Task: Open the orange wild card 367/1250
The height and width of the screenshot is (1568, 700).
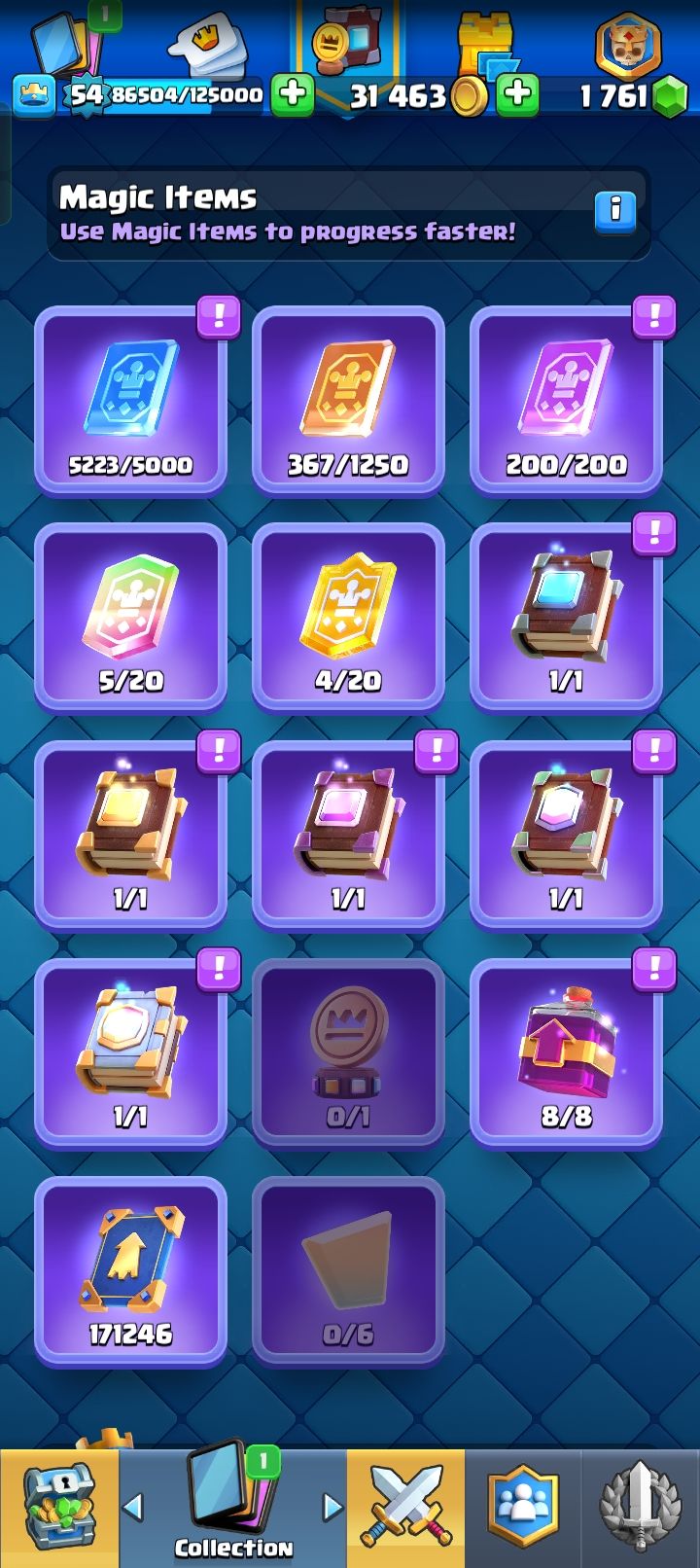Action: point(348,401)
